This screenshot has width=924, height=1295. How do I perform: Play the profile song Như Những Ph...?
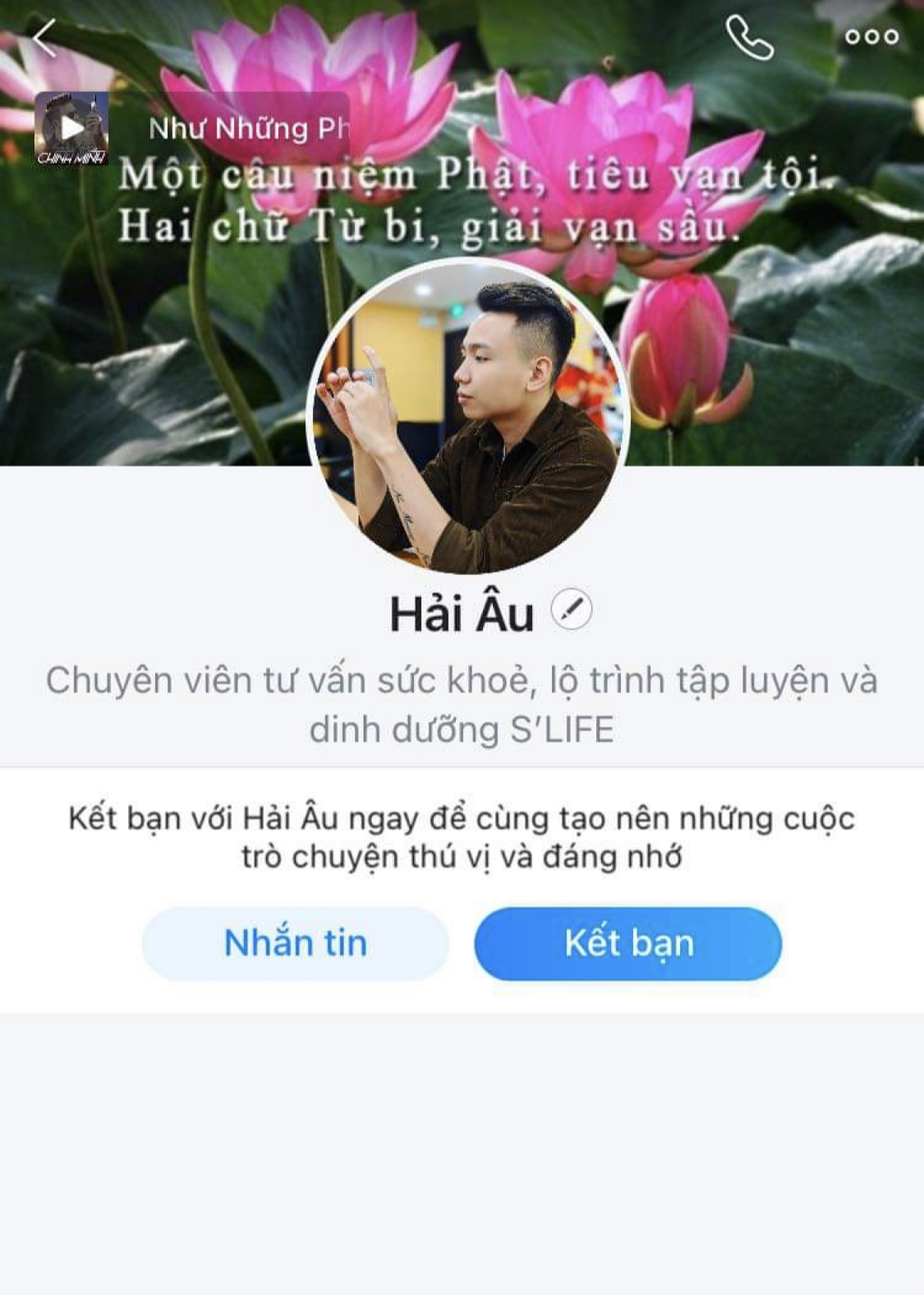pos(71,129)
